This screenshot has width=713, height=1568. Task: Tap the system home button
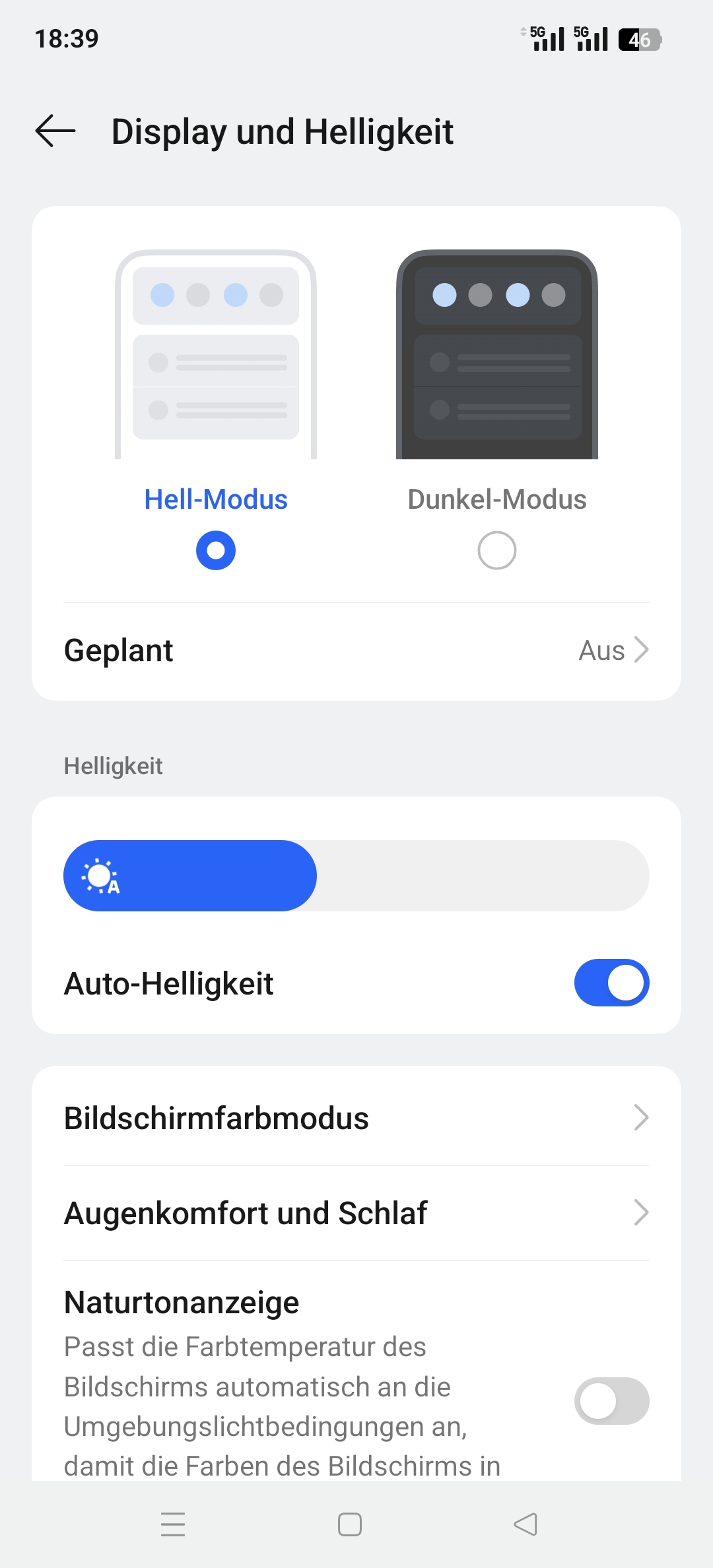[350, 1524]
